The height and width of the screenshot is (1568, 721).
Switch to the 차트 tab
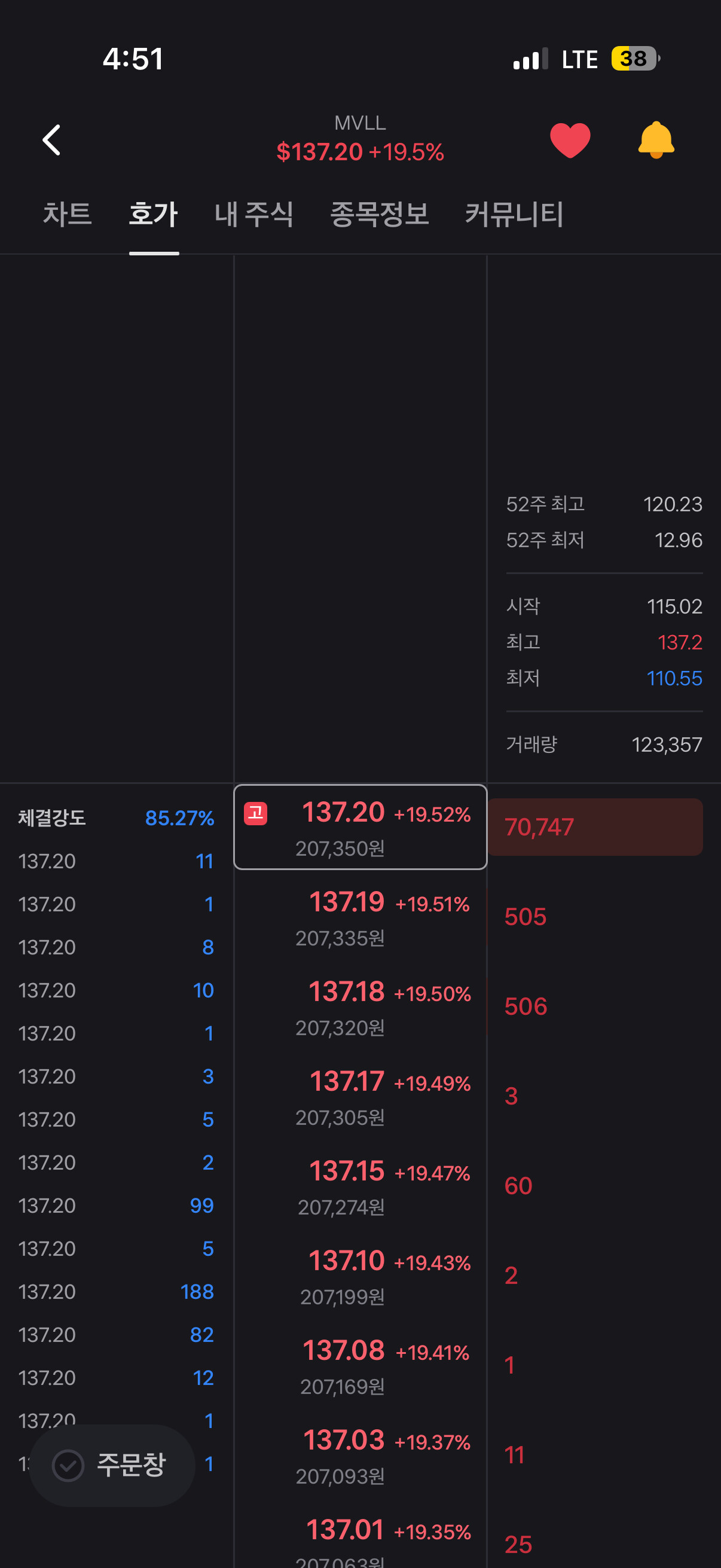68,214
